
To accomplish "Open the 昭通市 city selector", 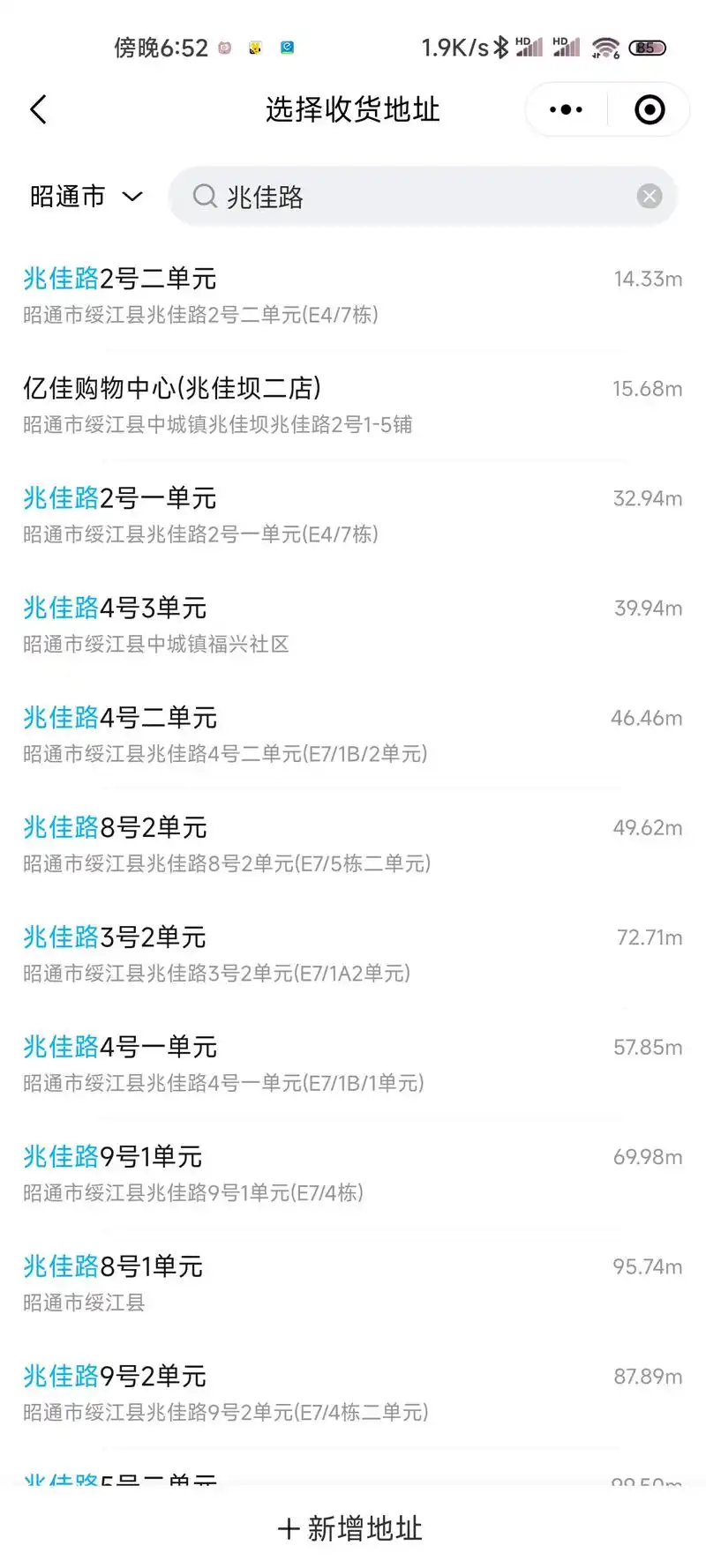I will [x=66, y=196].
